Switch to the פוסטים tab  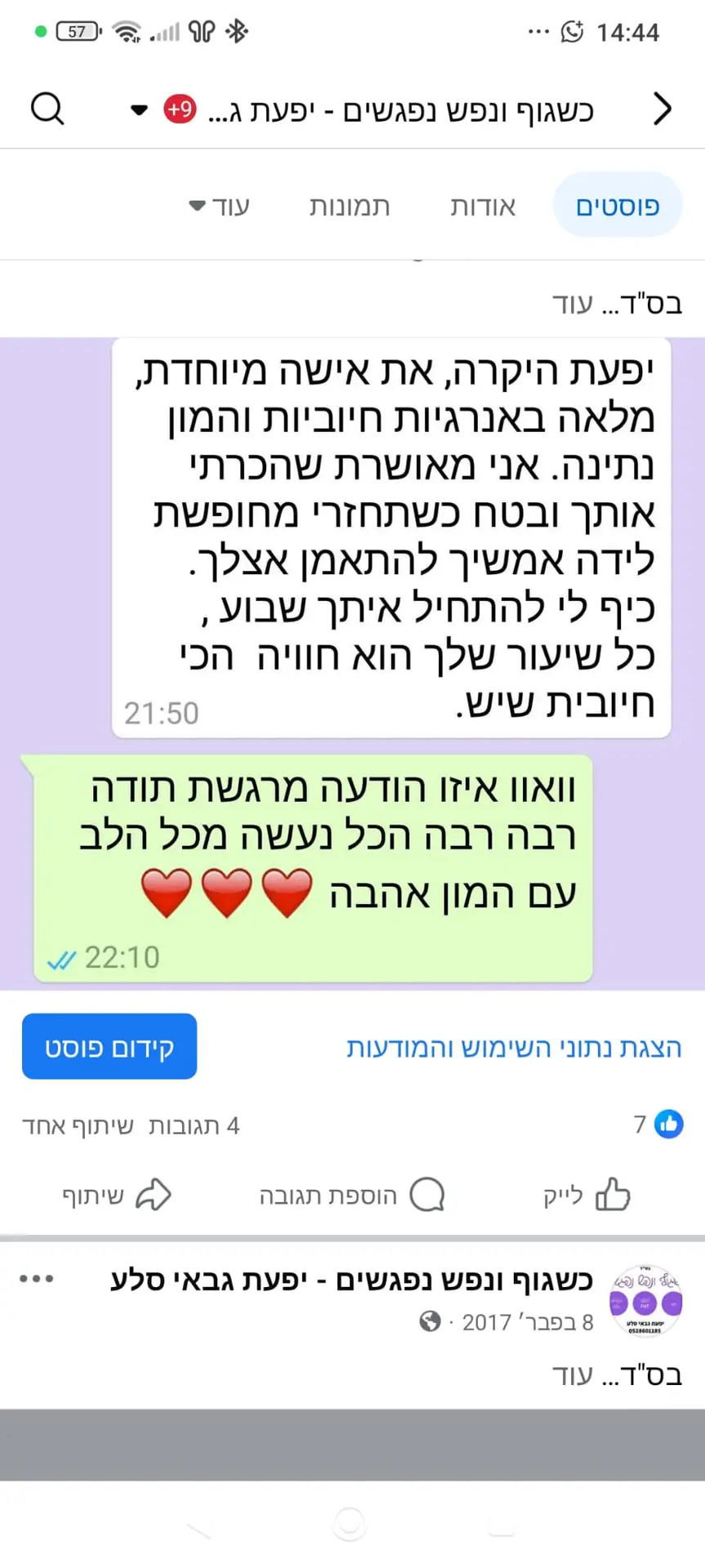pos(617,206)
